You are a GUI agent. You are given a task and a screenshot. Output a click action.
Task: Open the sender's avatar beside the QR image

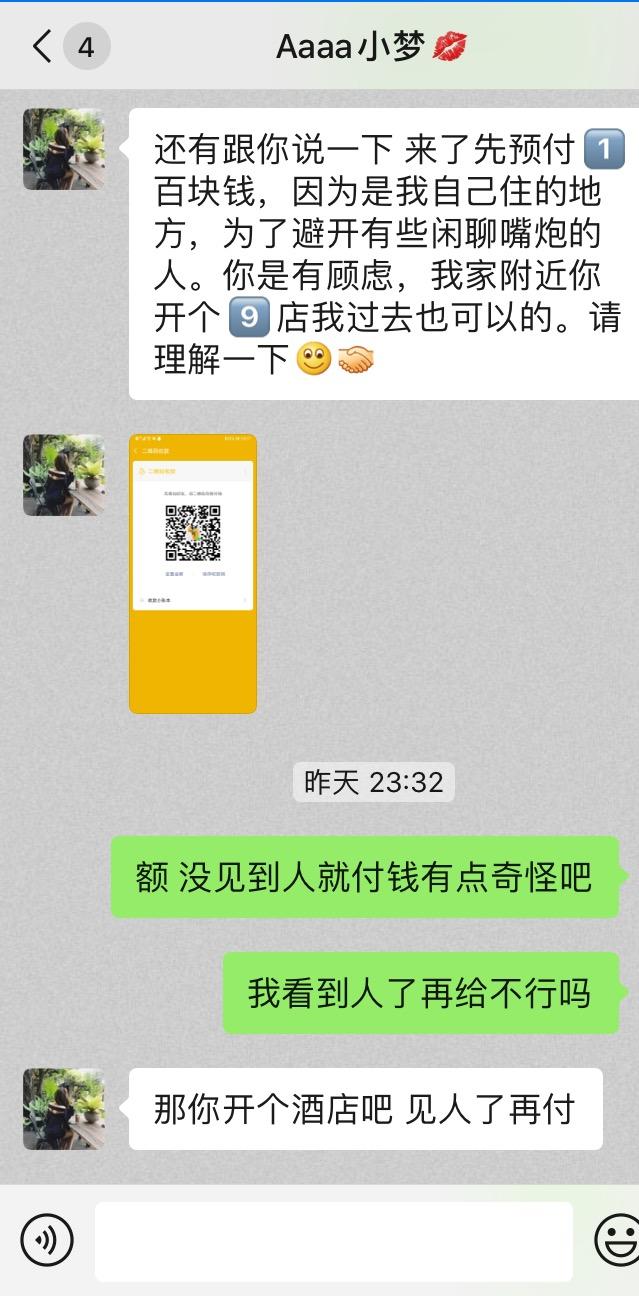[64, 475]
